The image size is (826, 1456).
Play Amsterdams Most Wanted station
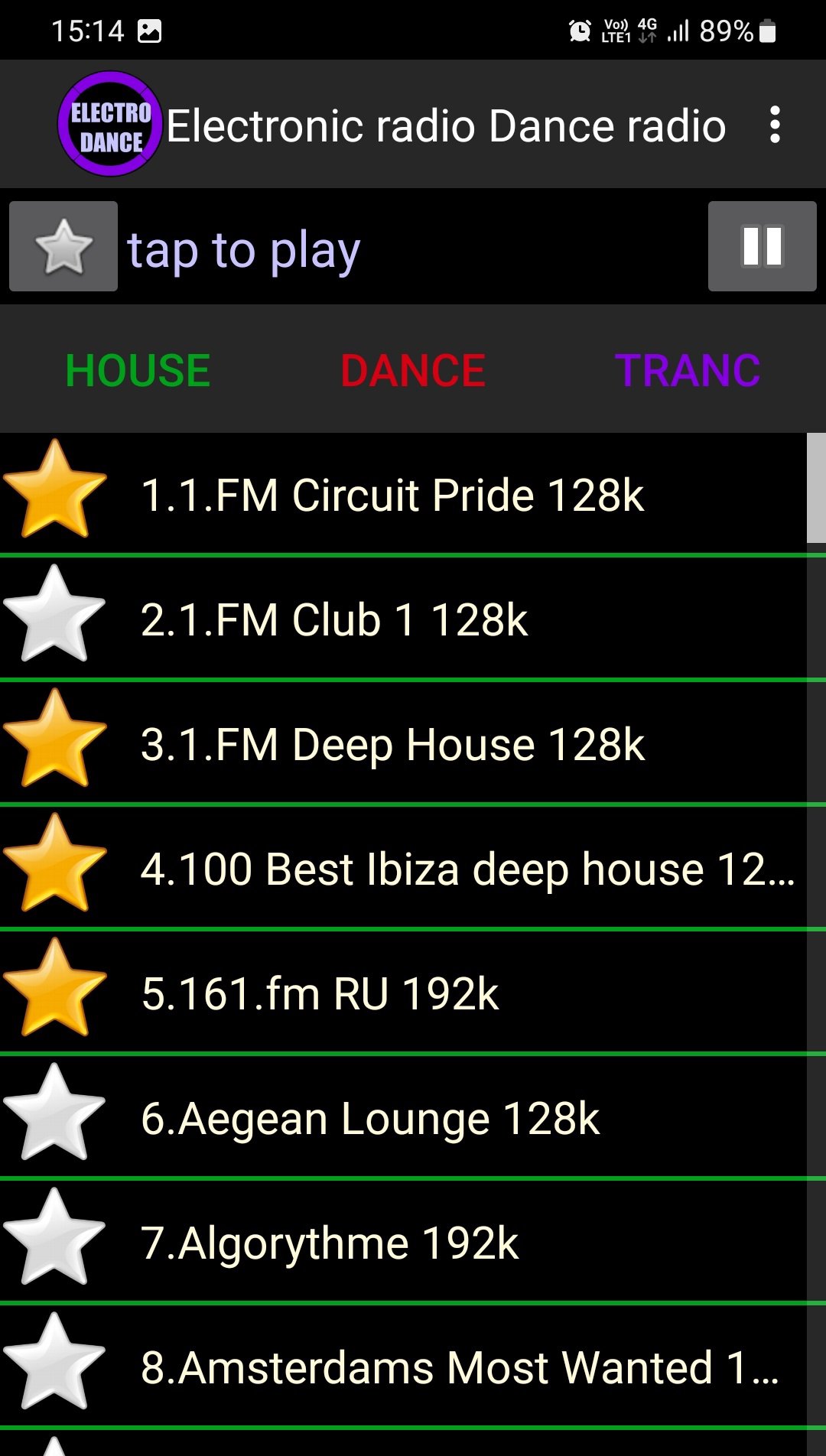pos(459,1368)
